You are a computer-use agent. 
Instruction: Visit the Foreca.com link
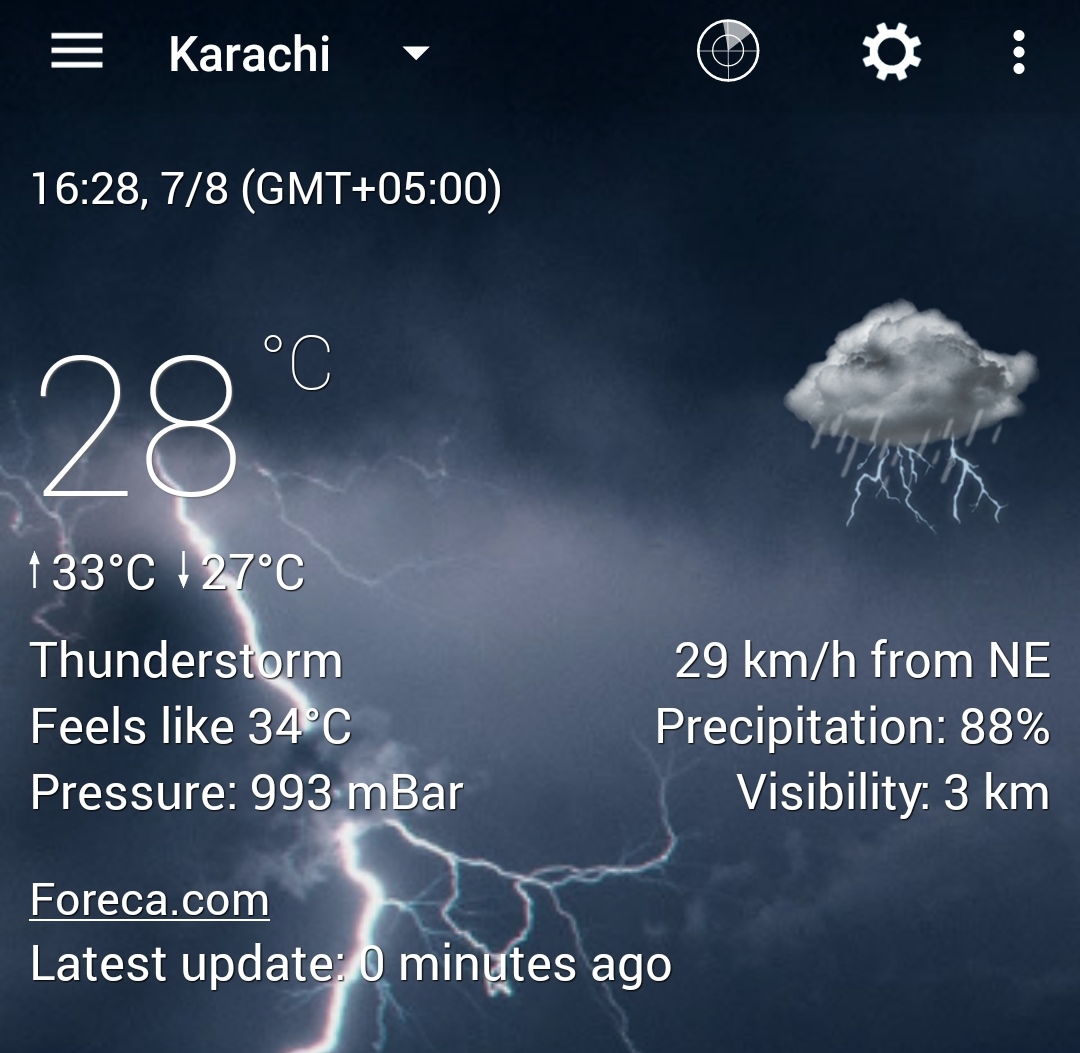coord(150,900)
